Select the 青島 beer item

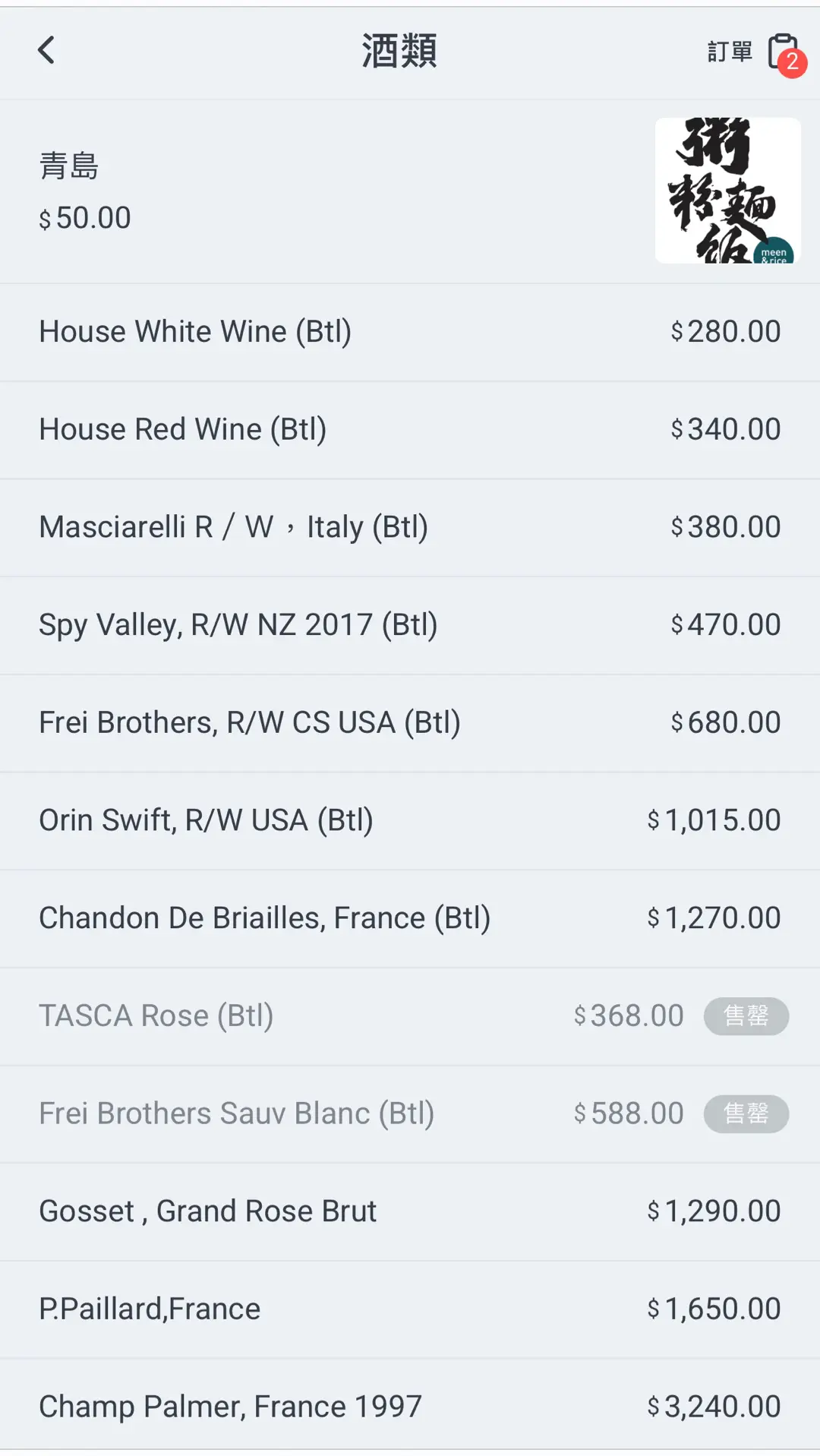pos(410,191)
